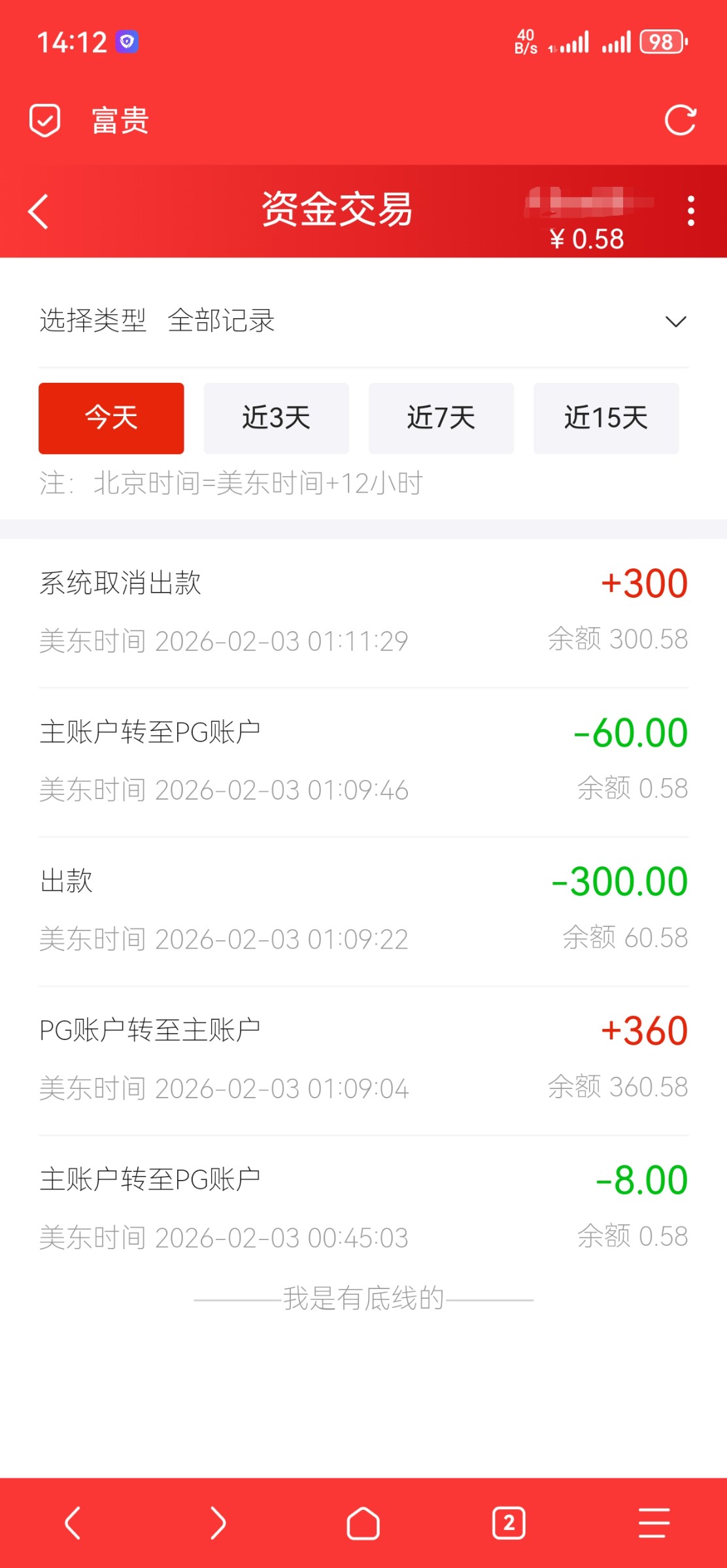Screen dimensions: 727x1568
Task: Reload the page with the refresh icon
Action: coord(680,120)
